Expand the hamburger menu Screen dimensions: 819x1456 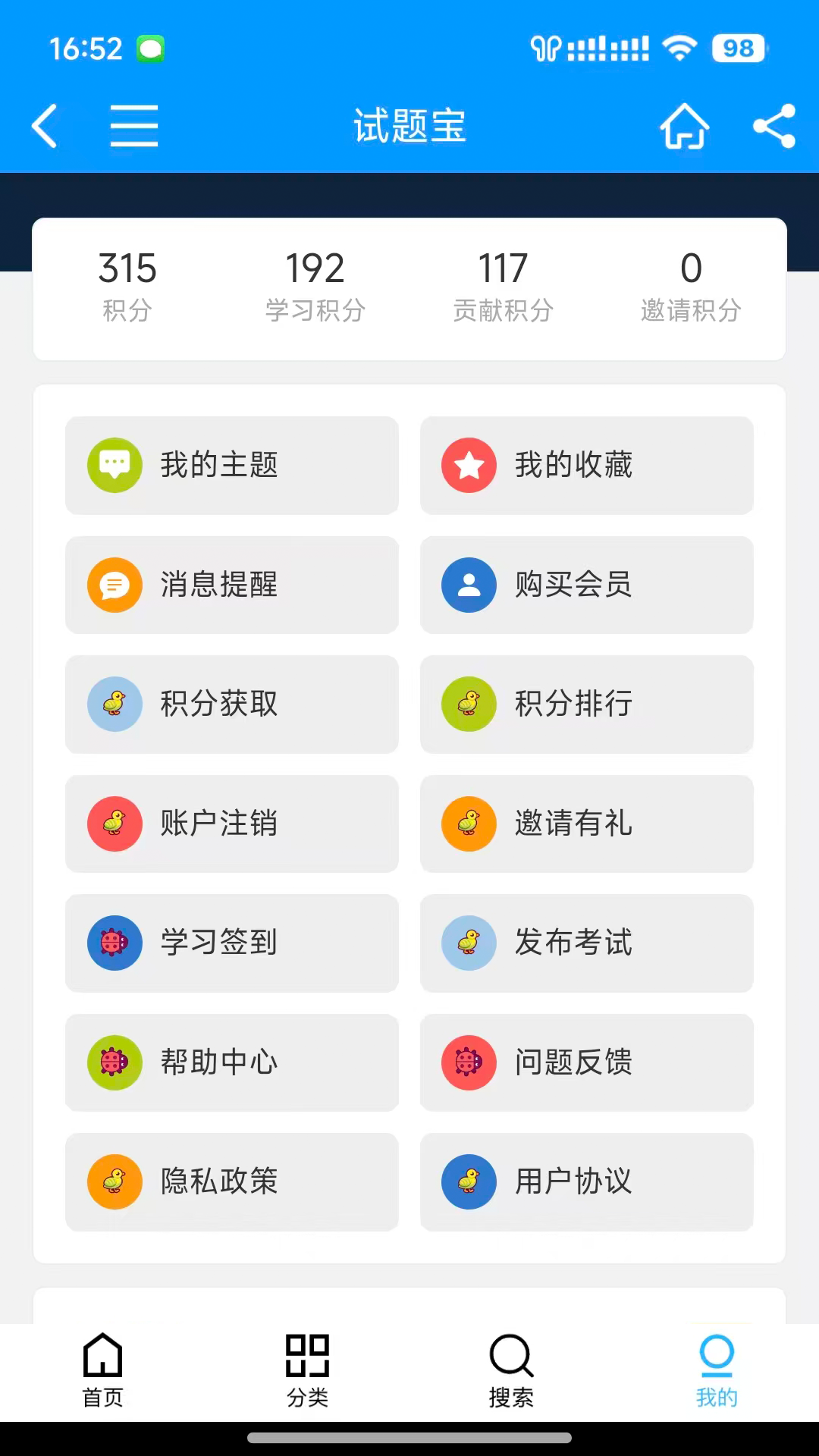[133, 126]
